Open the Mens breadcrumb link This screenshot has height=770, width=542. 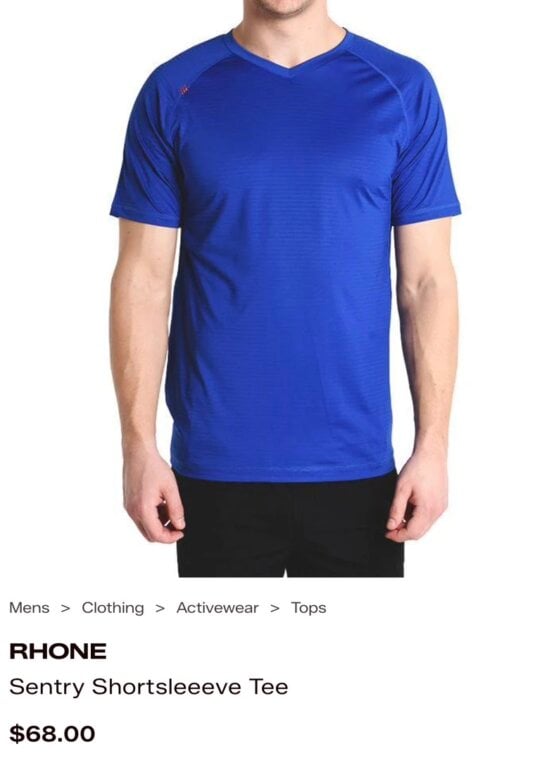[29, 607]
